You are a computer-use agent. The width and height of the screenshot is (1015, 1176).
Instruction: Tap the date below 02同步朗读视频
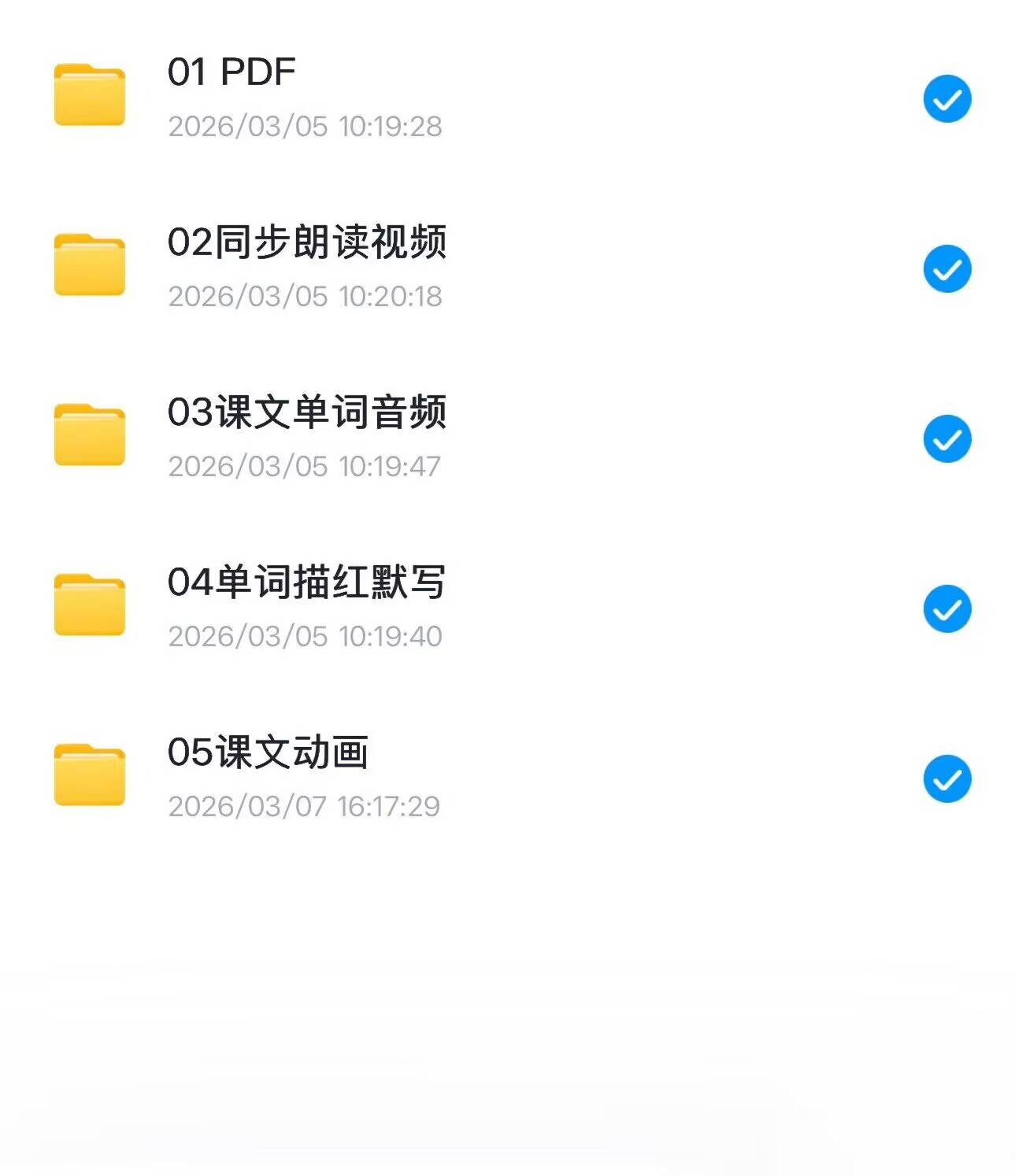pos(306,296)
